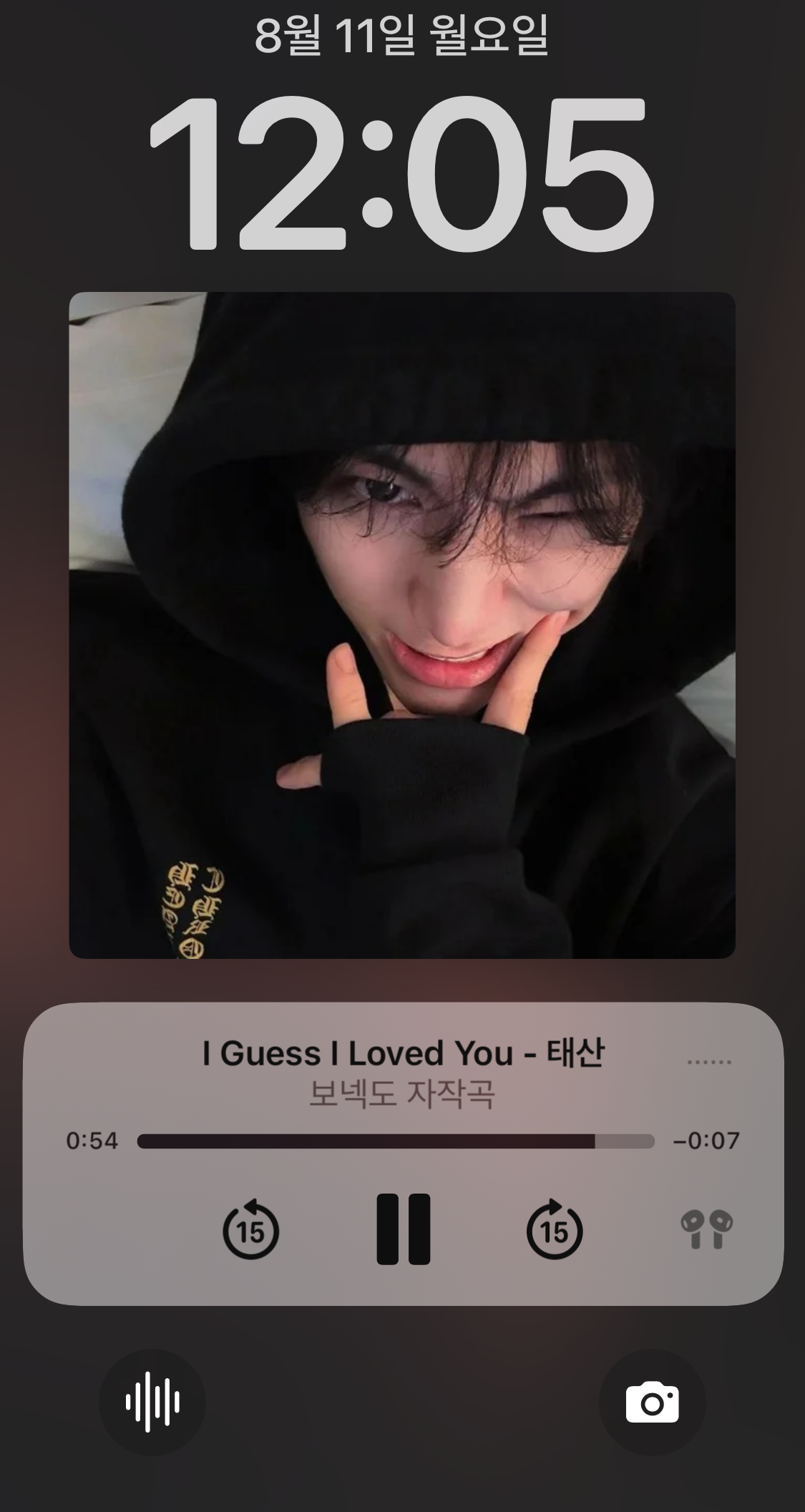Open the I Guess I Loved You track title

(403, 1053)
